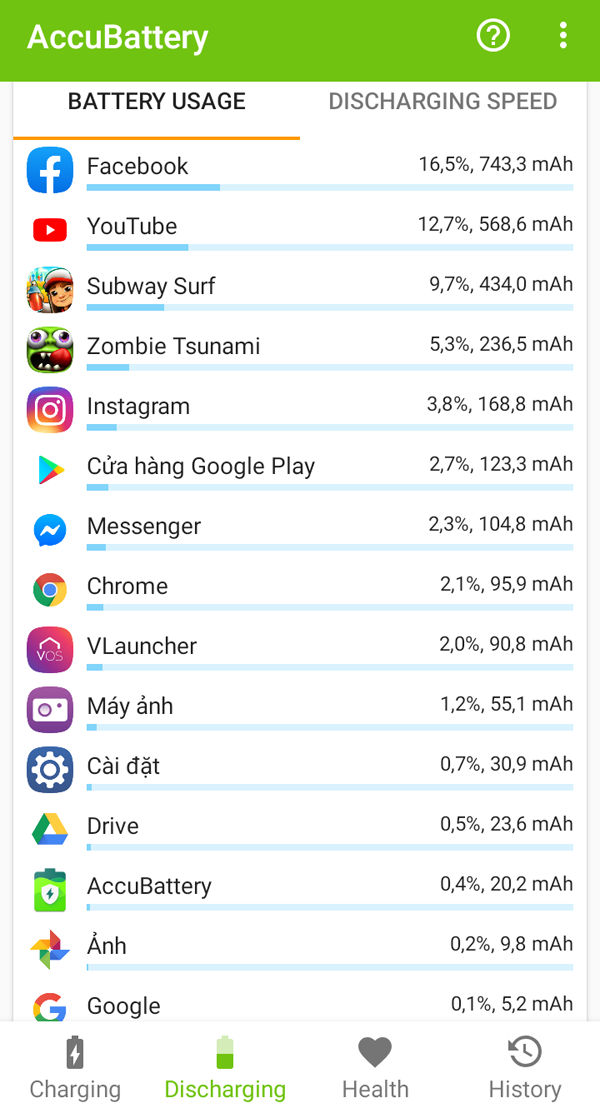Image resolution: width=600 pixels, height=1113 pixels.
Task: Open the Drive usage row
Action: click(300, 830)
